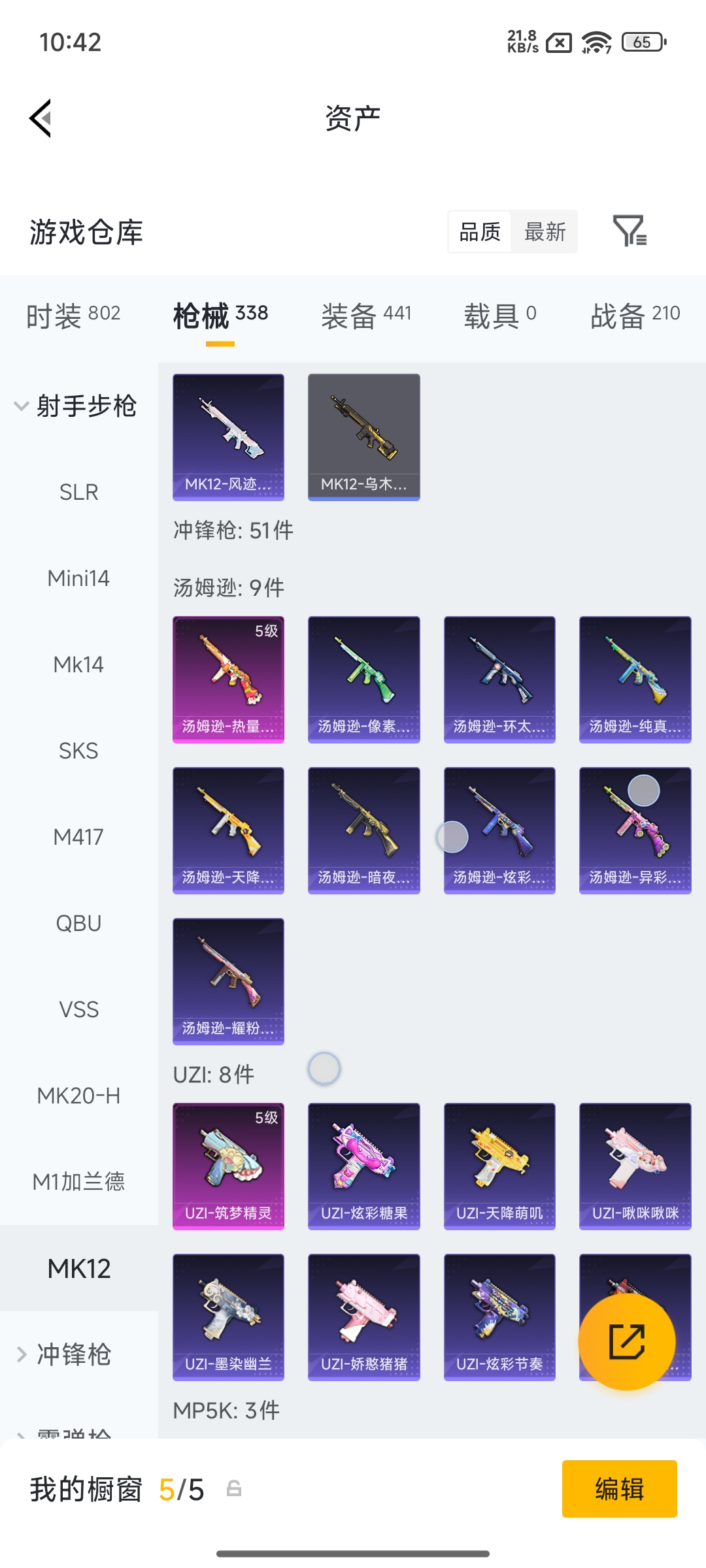Open the filter options icon
This screenshot has height=1568, width=706.
pos(630,231)
